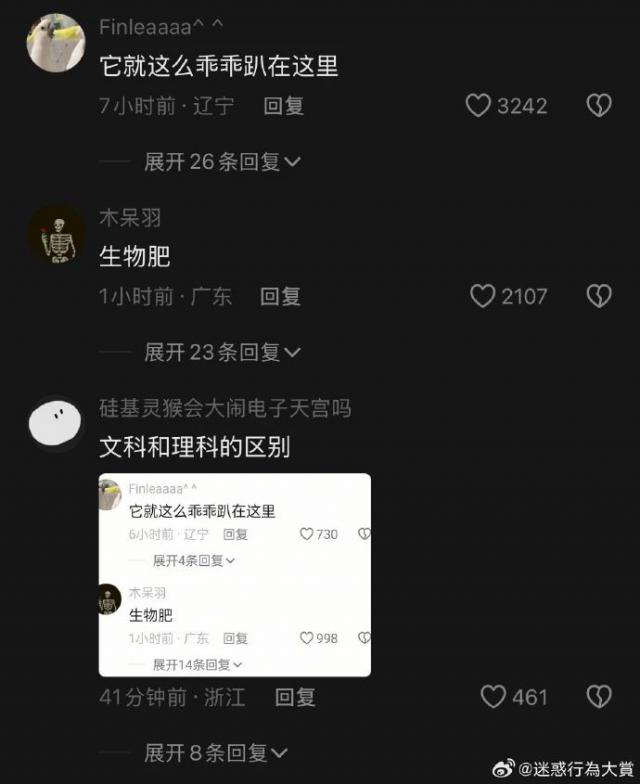Dislike the 文科和理科的区别 comment
Image resolution: width=640 pixels, height=784 pixels.
pos(598,697)
